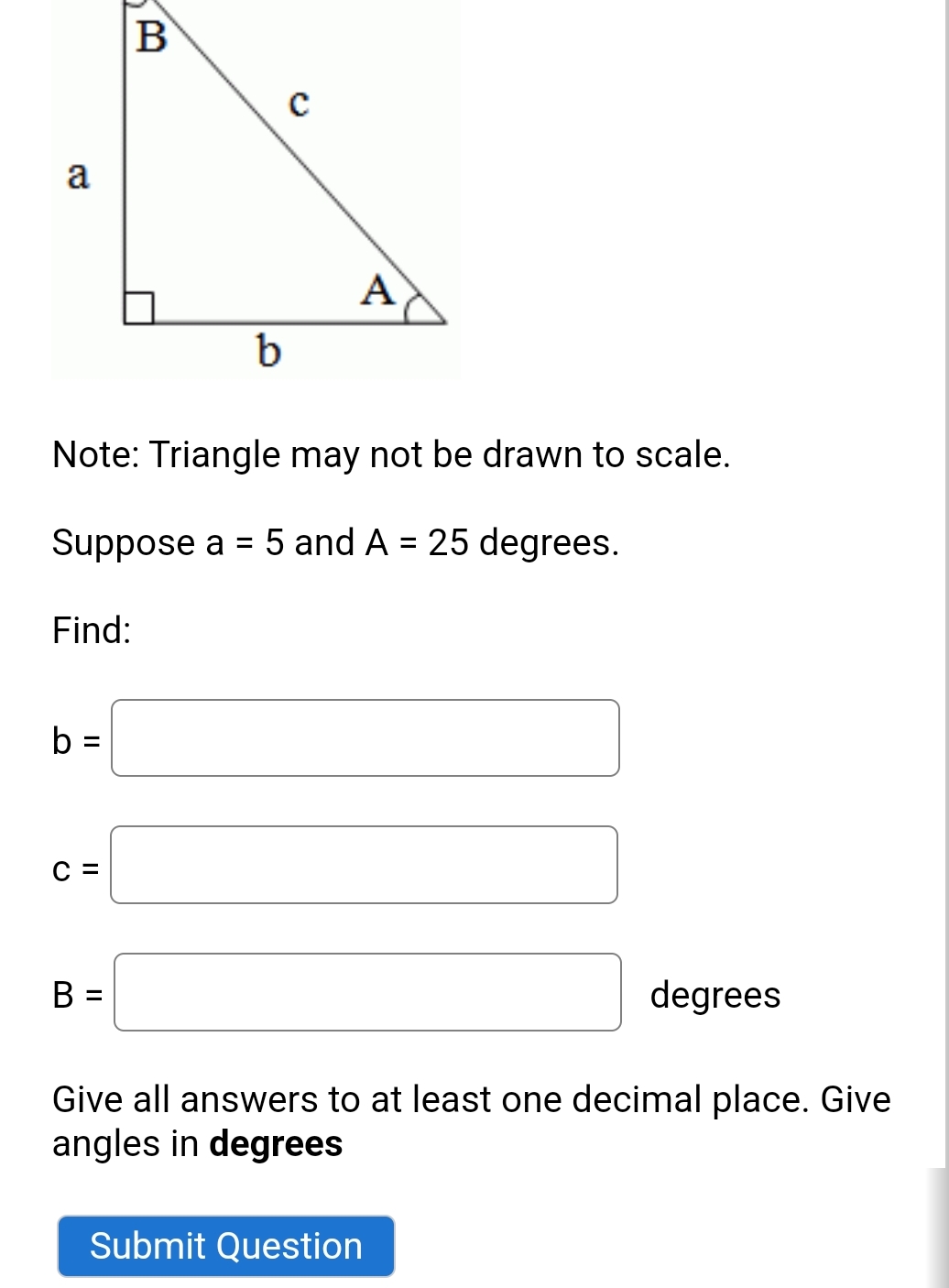Click the word 'degrees' next to the B field
The height and width of the screenshot is (1288, 949).
pos(717,996)
